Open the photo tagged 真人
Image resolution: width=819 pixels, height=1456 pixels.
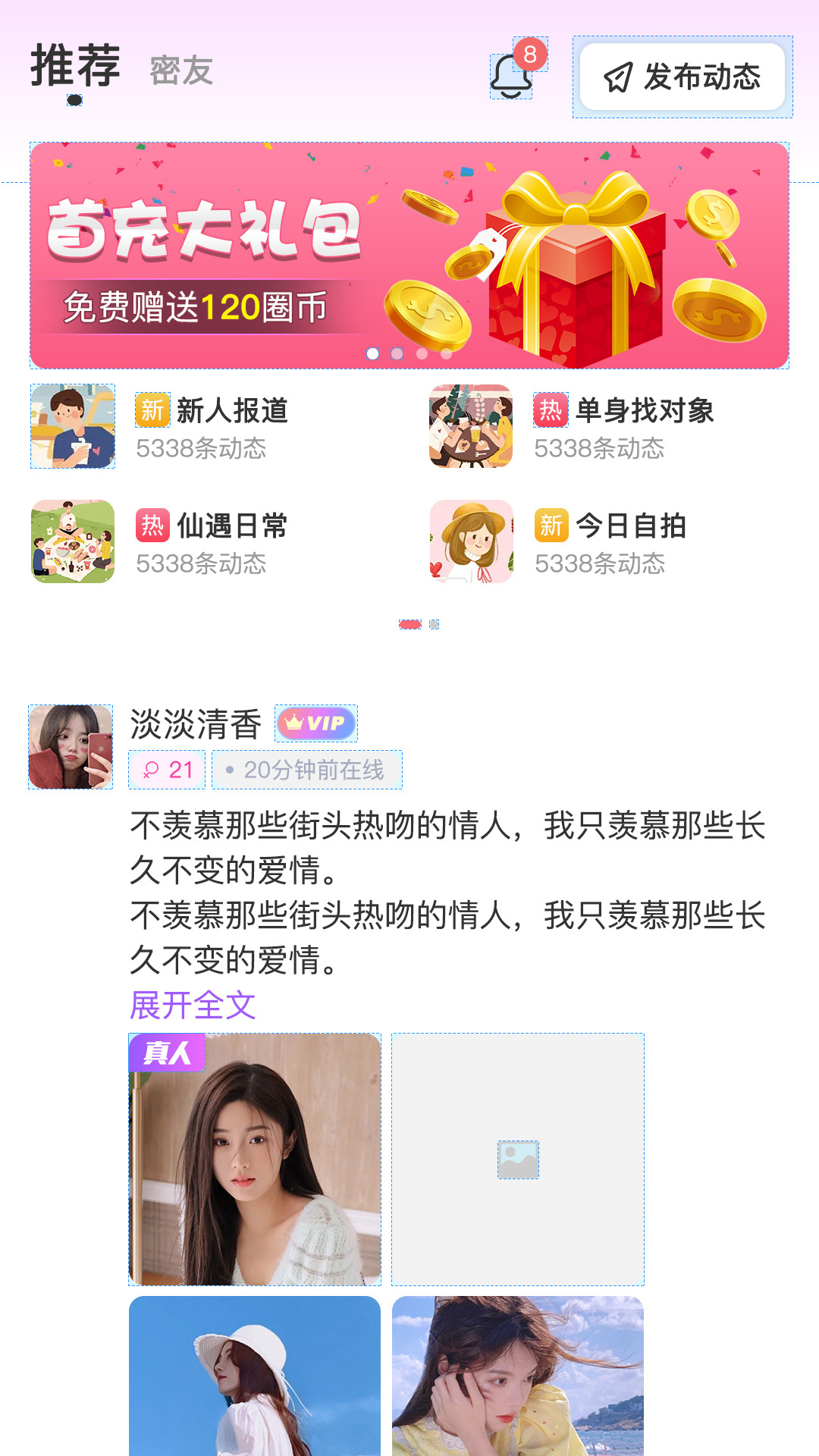pyautogui.click(x=255, y=1159)
